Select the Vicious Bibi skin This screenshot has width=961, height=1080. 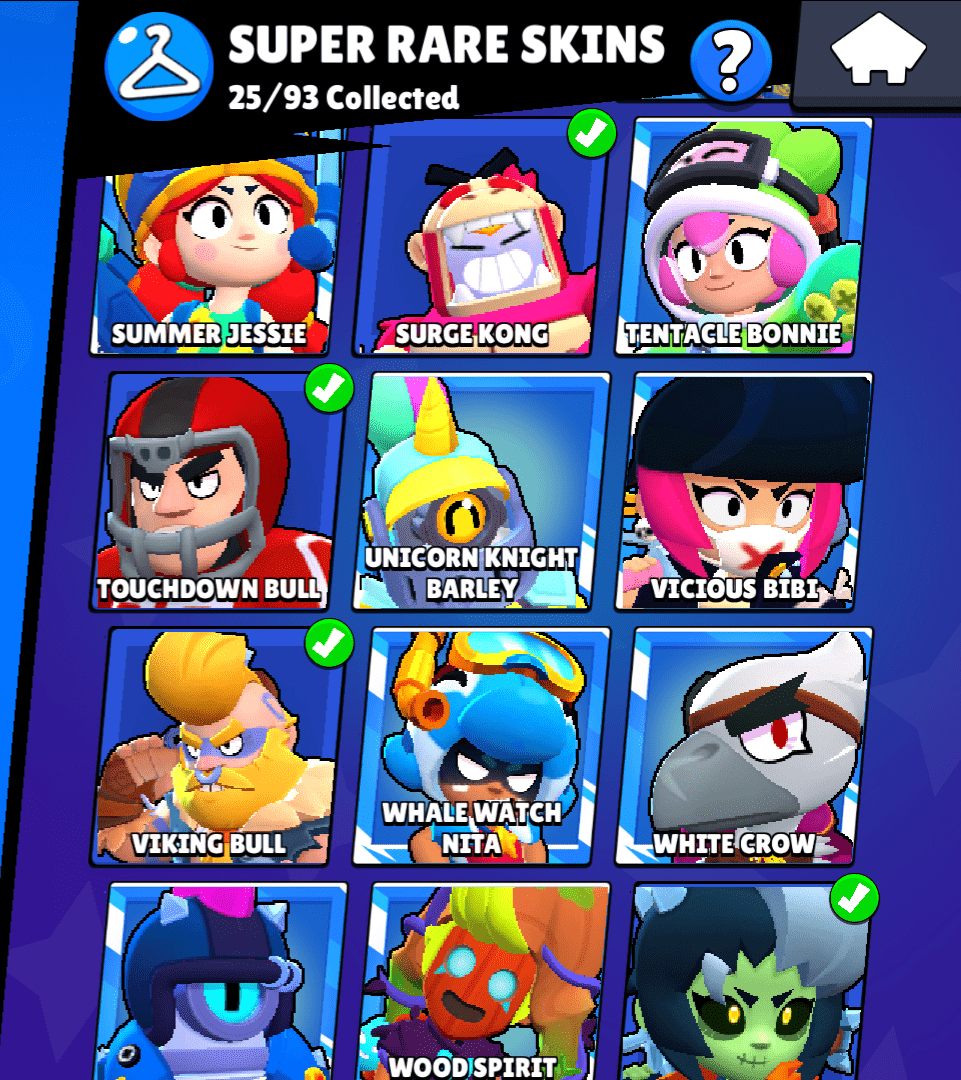[x=742, y=492]
